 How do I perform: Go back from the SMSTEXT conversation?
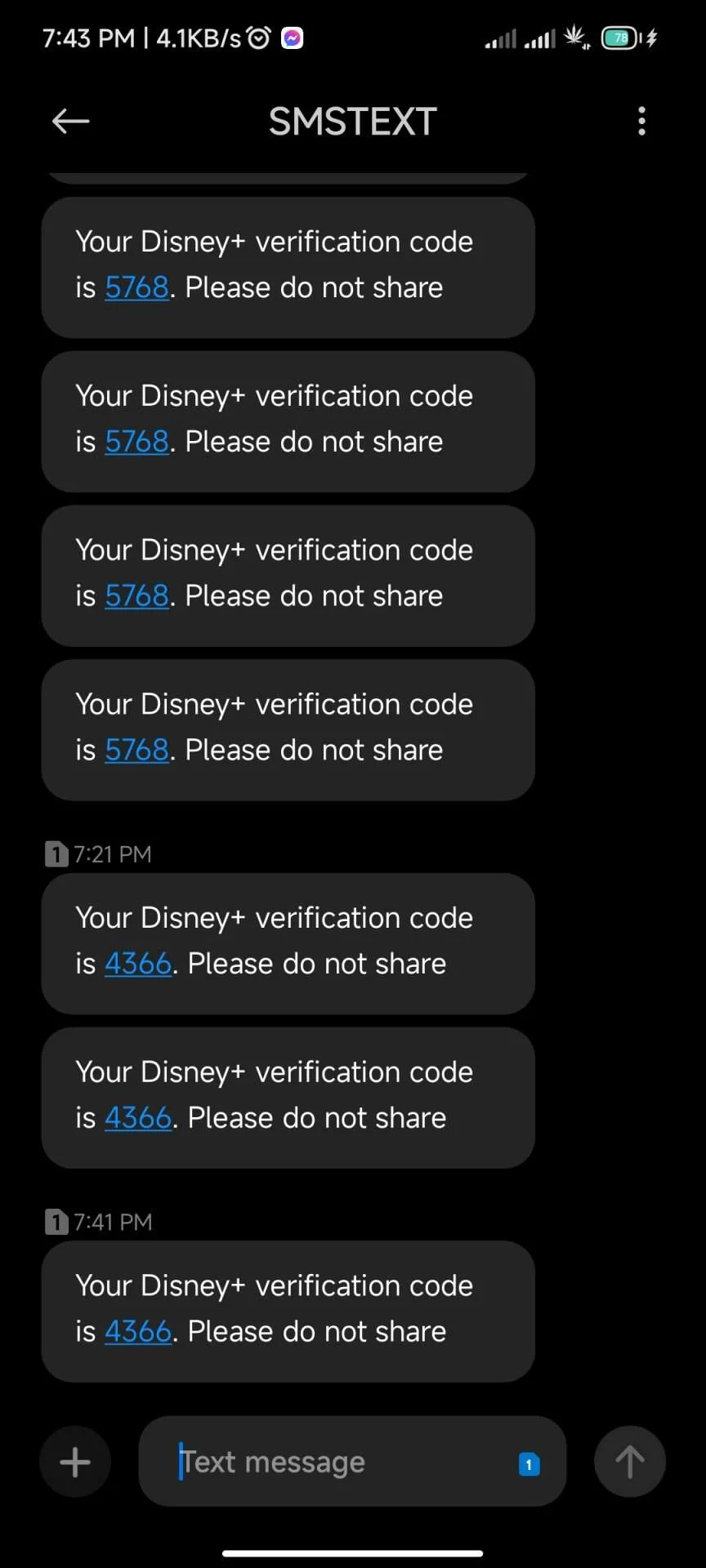70,122
